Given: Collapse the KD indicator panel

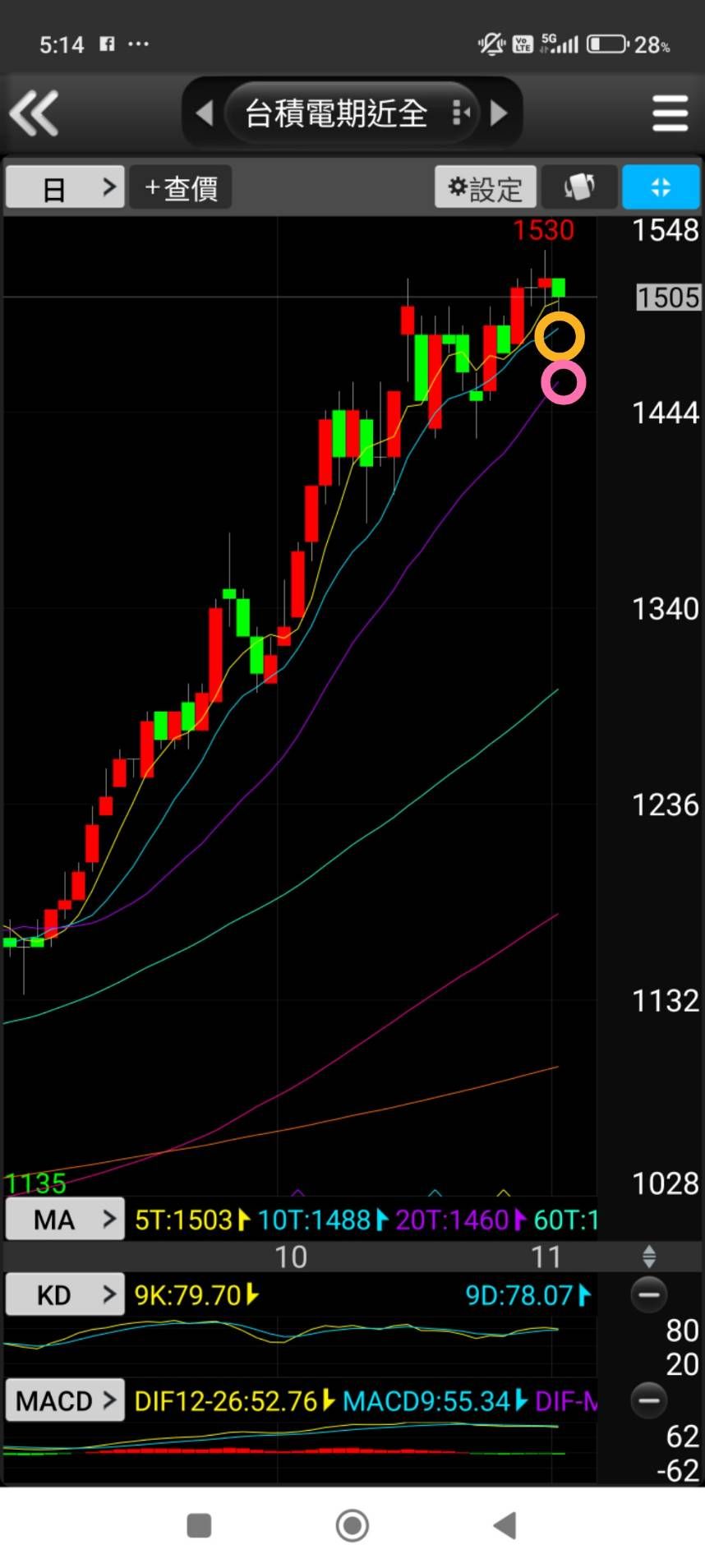Looking at the screenshot, I should [648, 1295].
